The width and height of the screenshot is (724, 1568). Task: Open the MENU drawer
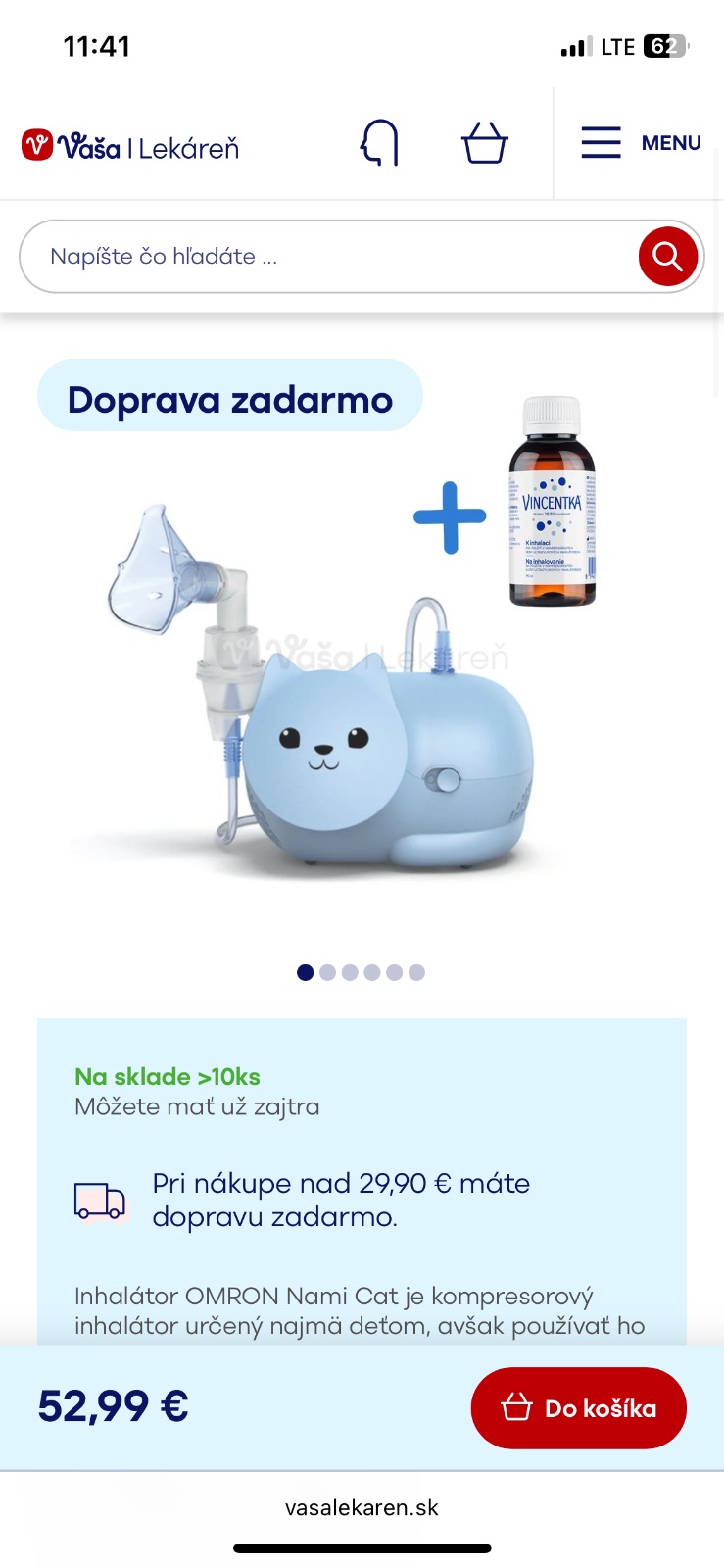[641, 143]
